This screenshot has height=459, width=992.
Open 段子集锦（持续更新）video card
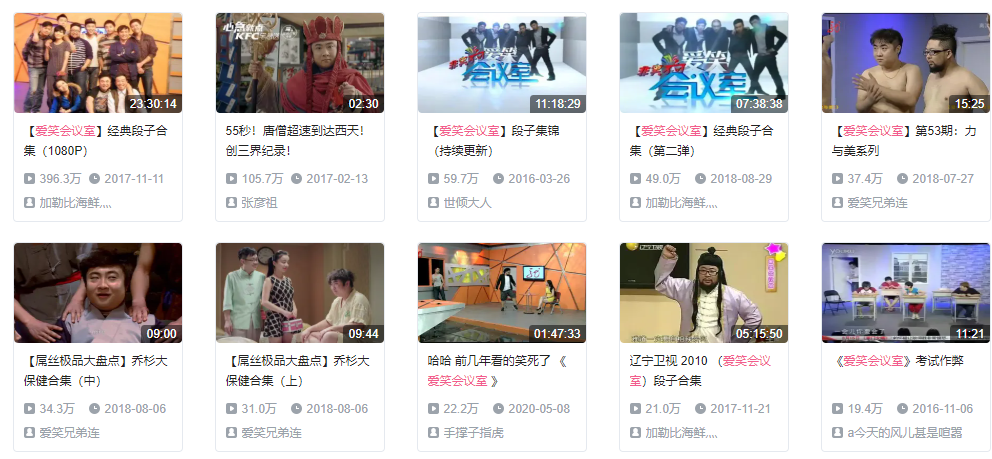click(x=501, y=63)
